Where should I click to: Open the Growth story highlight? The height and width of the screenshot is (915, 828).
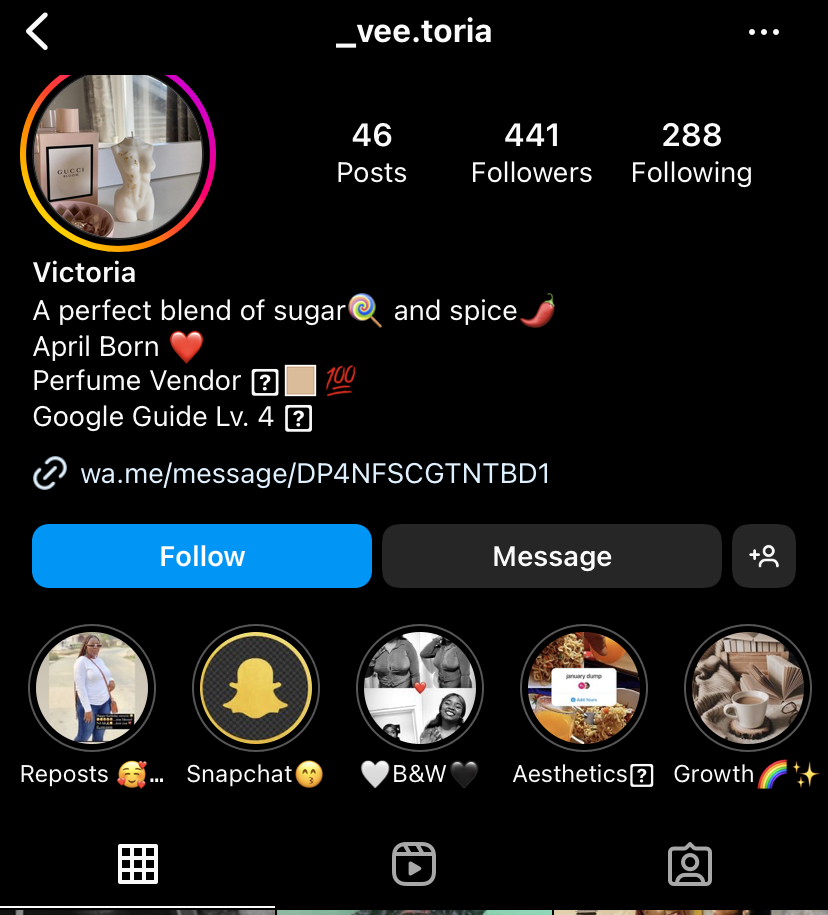click(x=747, y=689)
